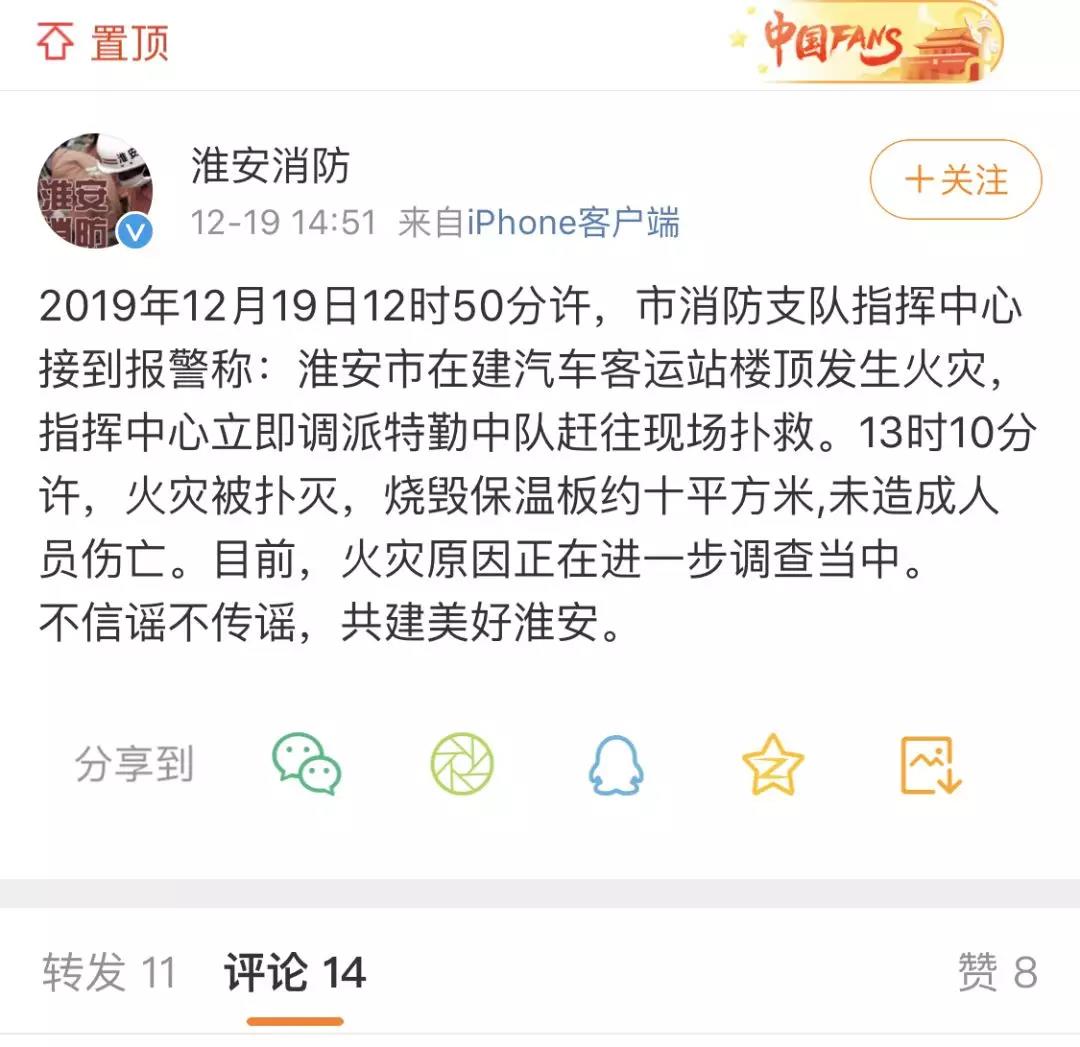Save post as image
The image size is (1080, 1047).
pyautogui.click(x=930, y=765)
